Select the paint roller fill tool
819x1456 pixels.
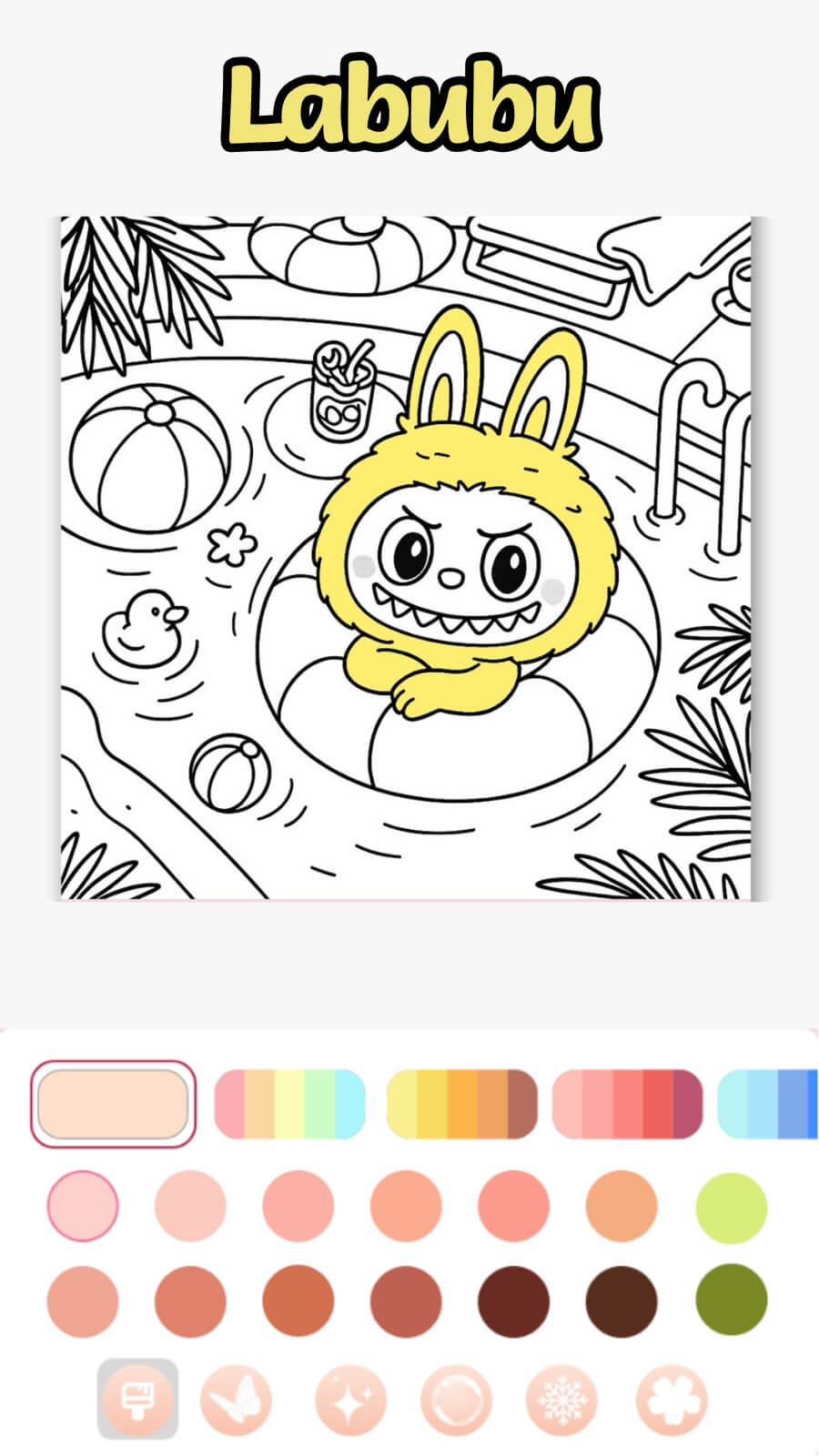137,1400
